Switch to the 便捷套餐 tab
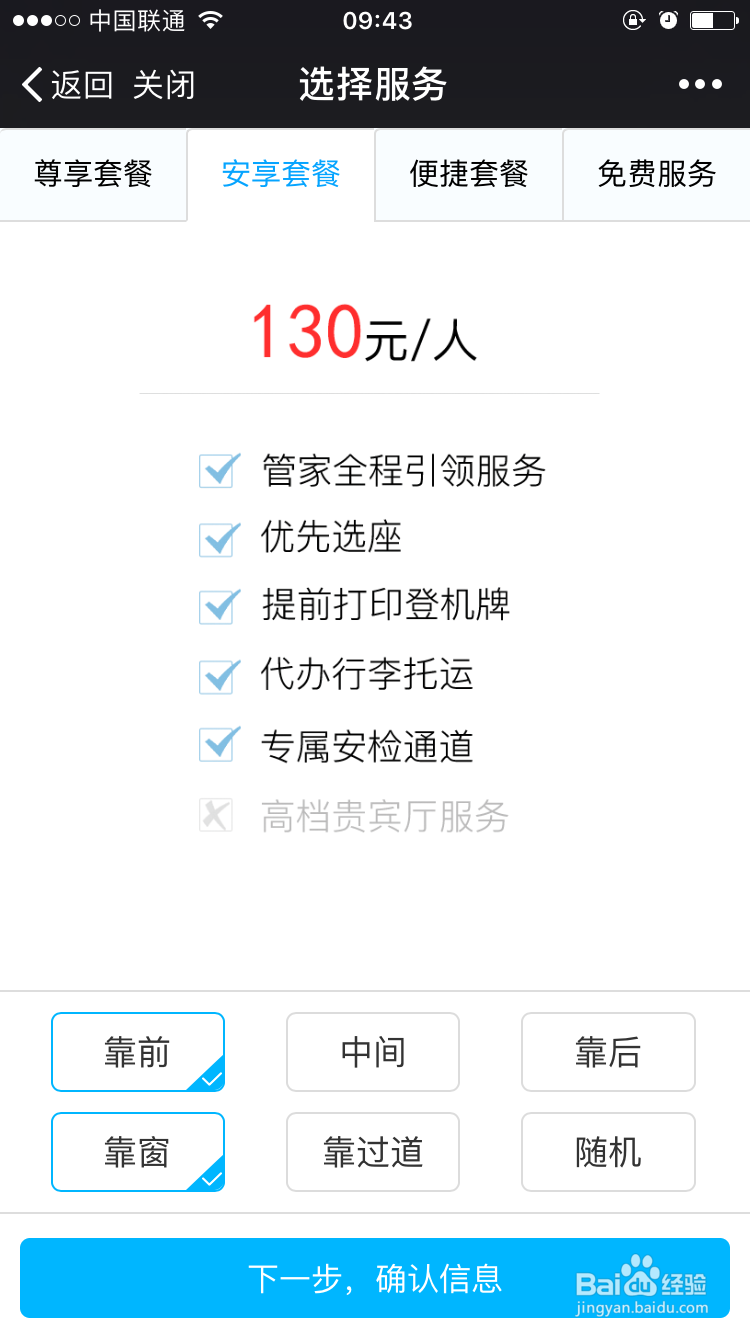 point(468,175)
